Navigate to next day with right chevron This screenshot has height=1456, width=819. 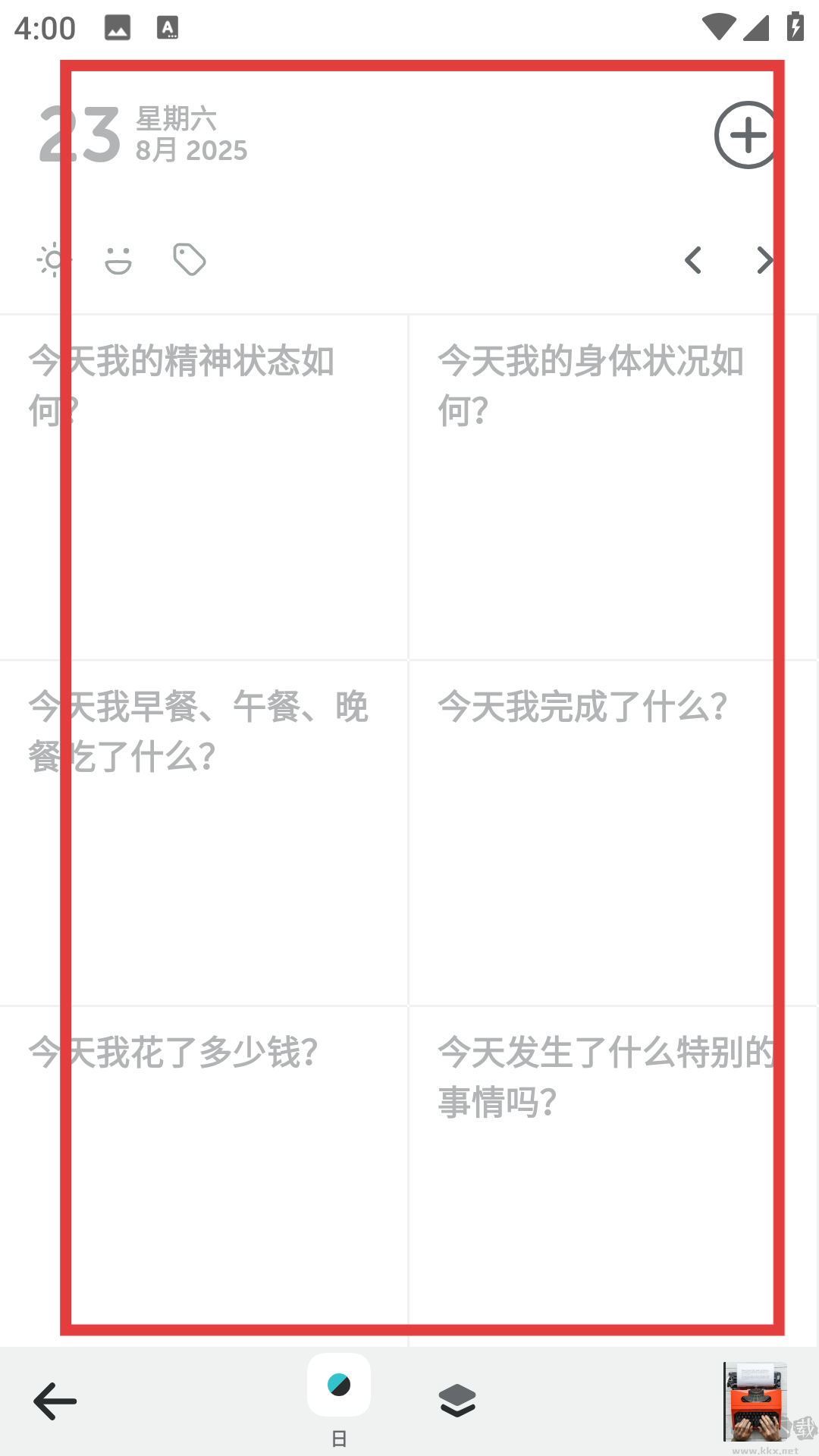pyautogui.click(x=764, y=260)
